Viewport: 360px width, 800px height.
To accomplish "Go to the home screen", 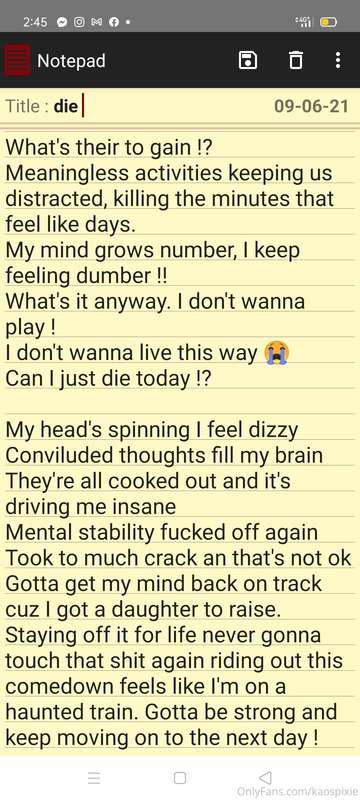I will click(x=179, y=778).
